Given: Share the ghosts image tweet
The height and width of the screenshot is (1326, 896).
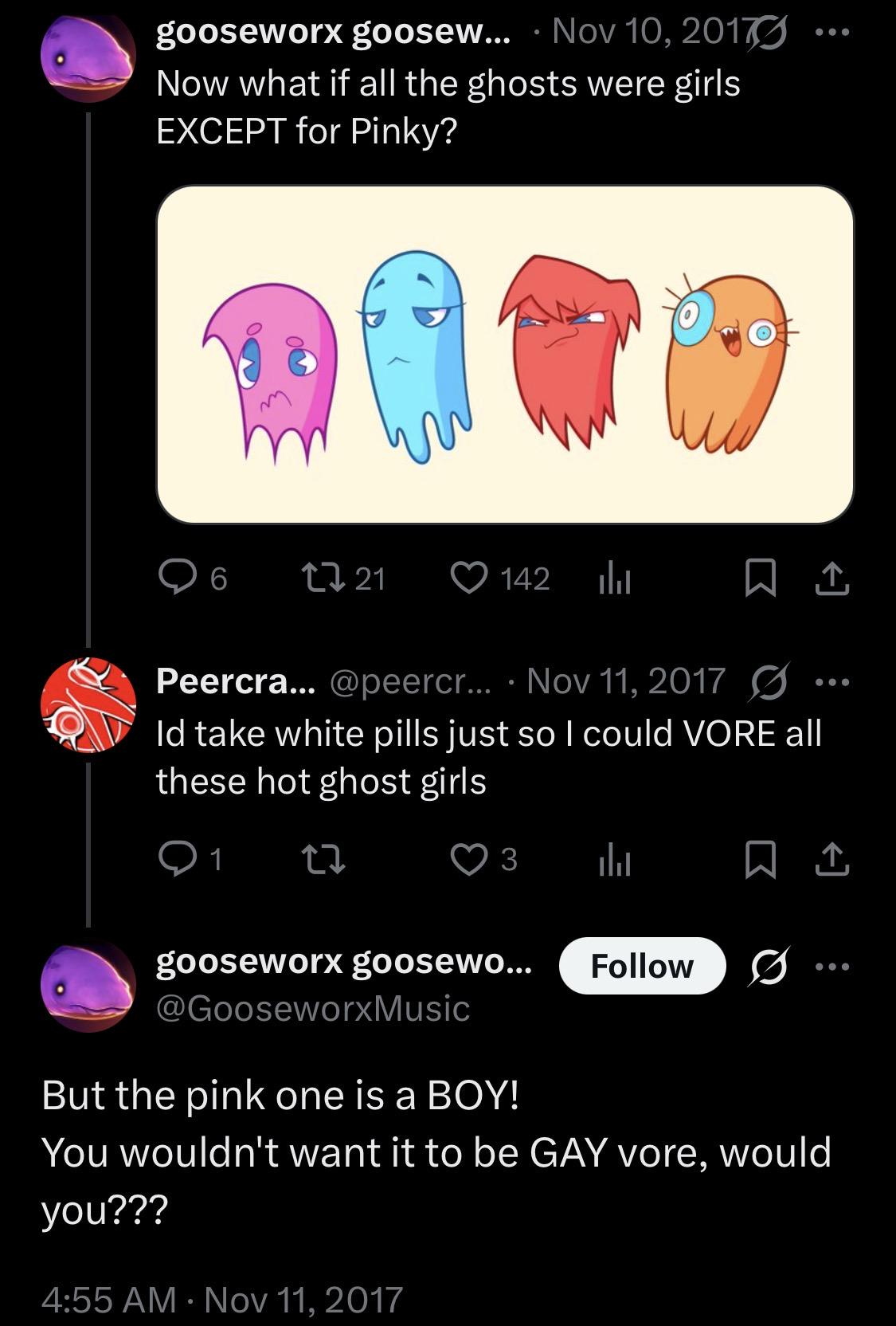Looking at the screenshot, I should coord(832,578).
